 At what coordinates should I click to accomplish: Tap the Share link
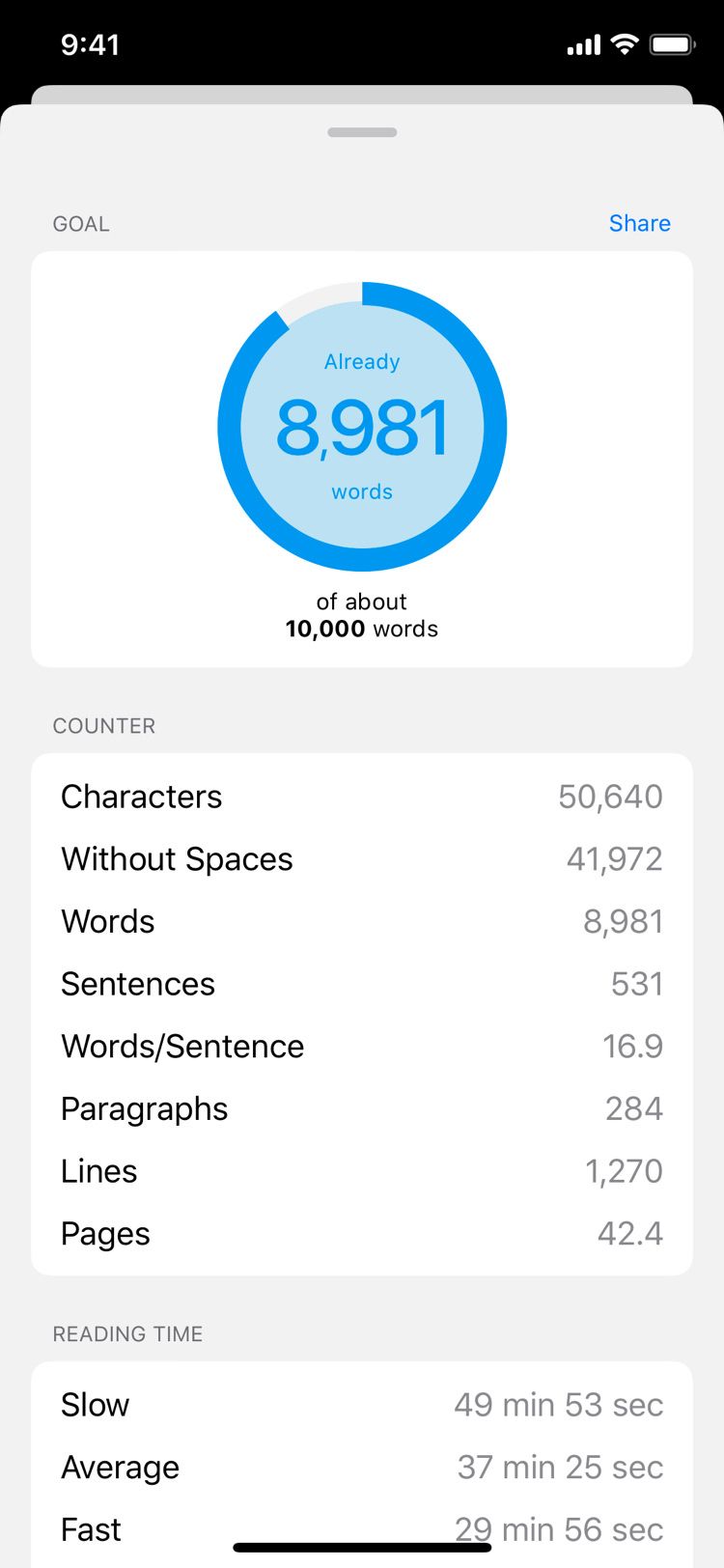pyautogui.click(x=639, y=223)
